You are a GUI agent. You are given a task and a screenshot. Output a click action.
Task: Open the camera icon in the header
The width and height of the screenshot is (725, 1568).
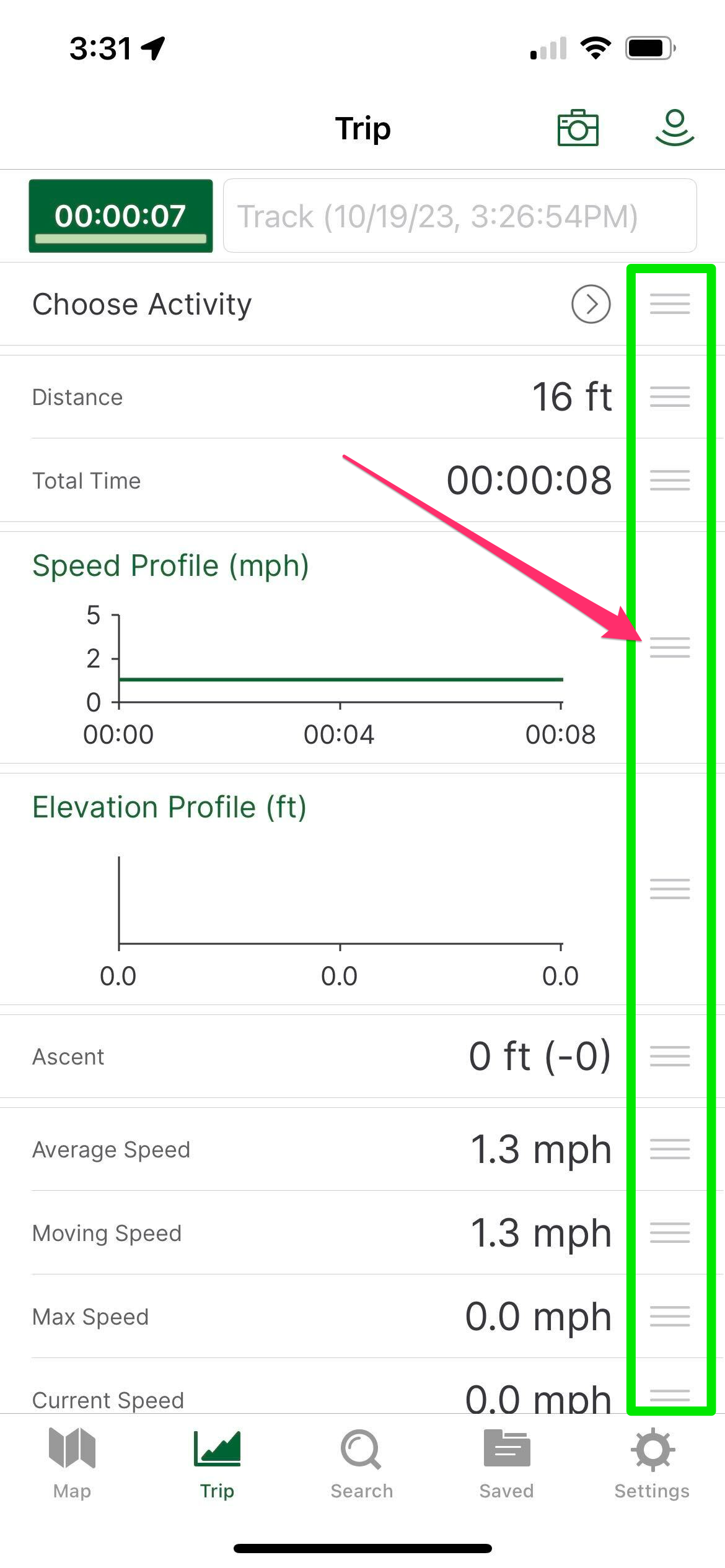pyautogui.click(x=578, y=128)
